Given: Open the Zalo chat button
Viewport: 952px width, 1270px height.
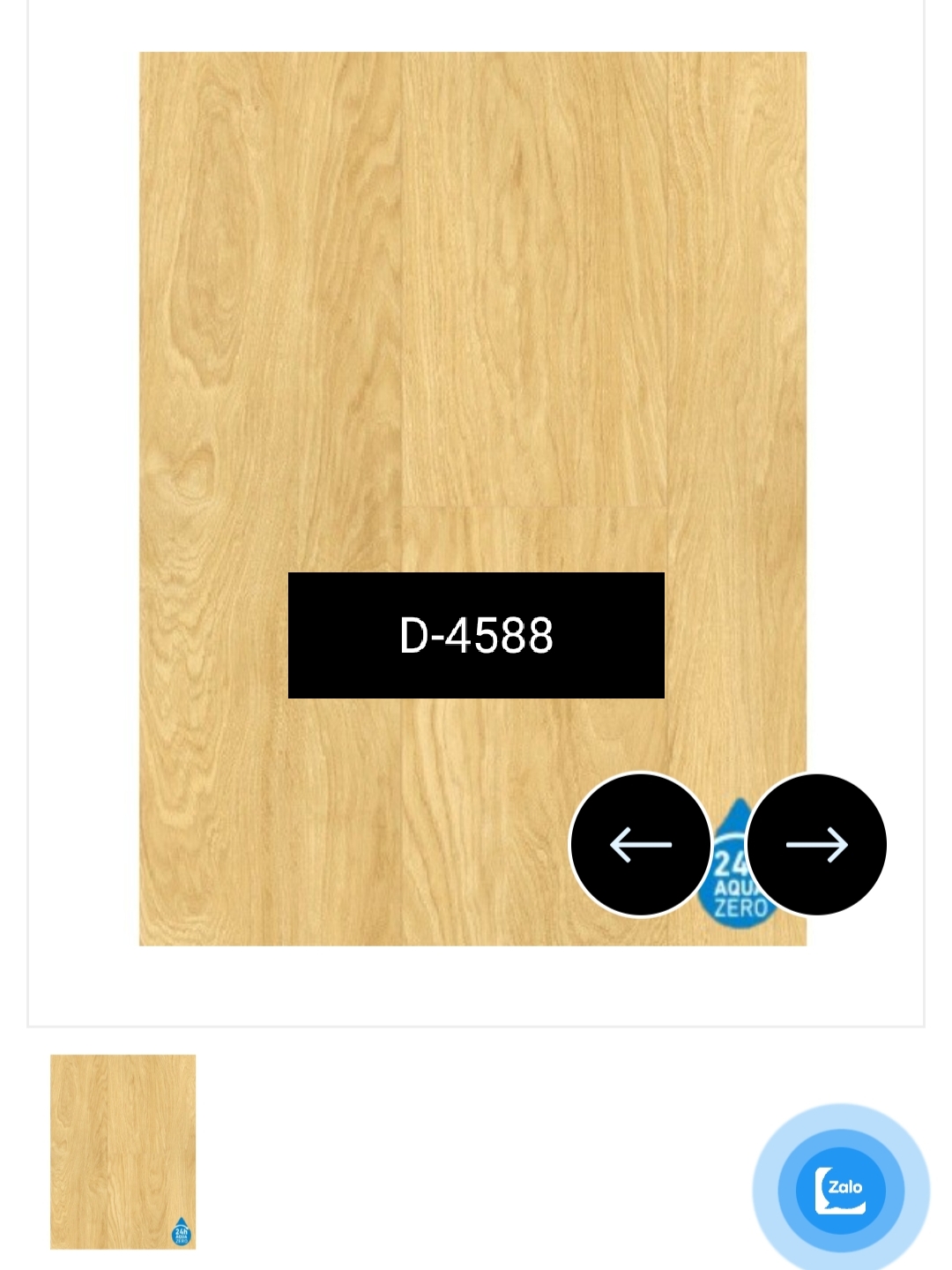Looking at the screenshot, I should point(840,1190).
